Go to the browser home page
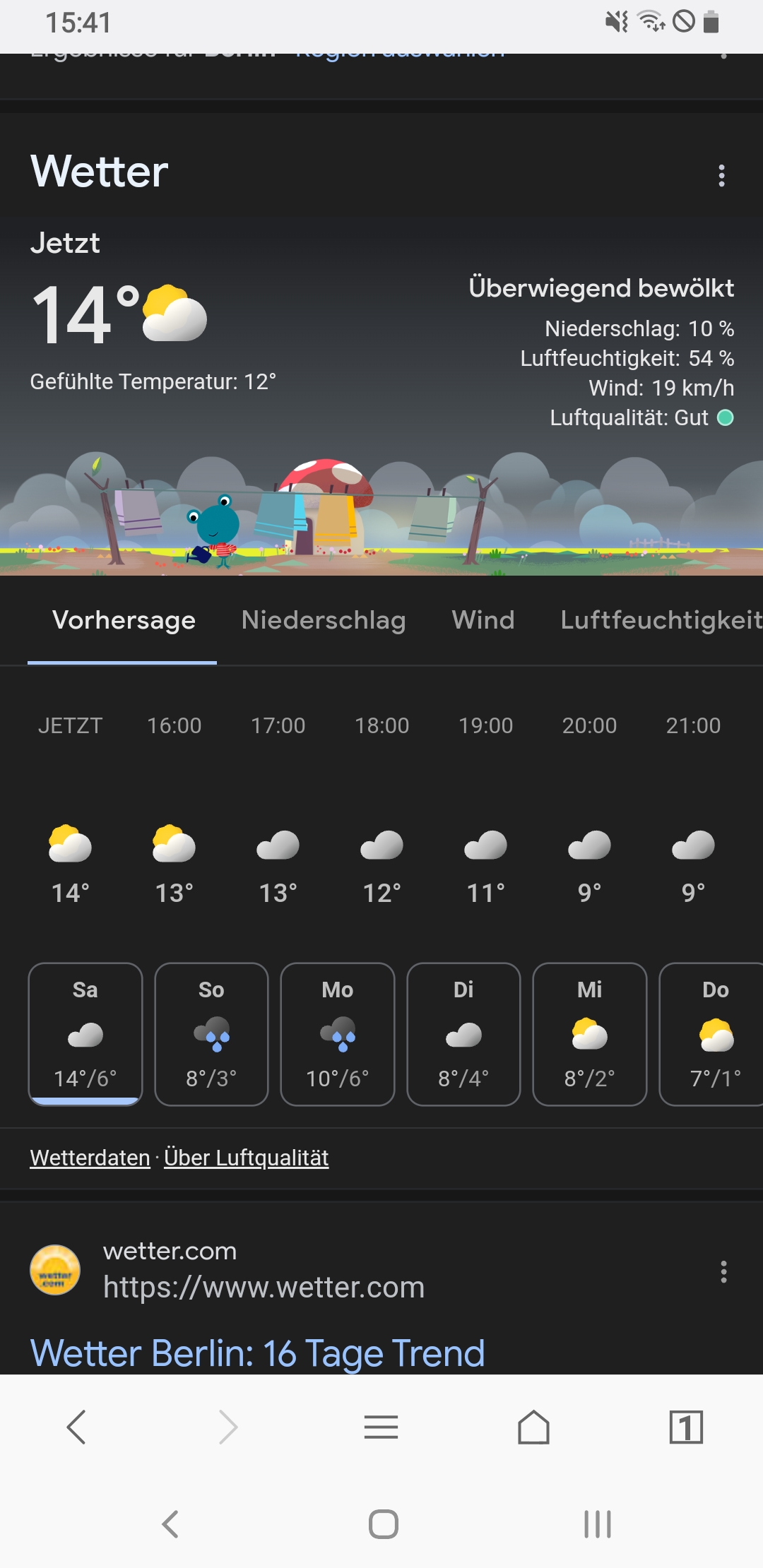 tap(534, 1427)
